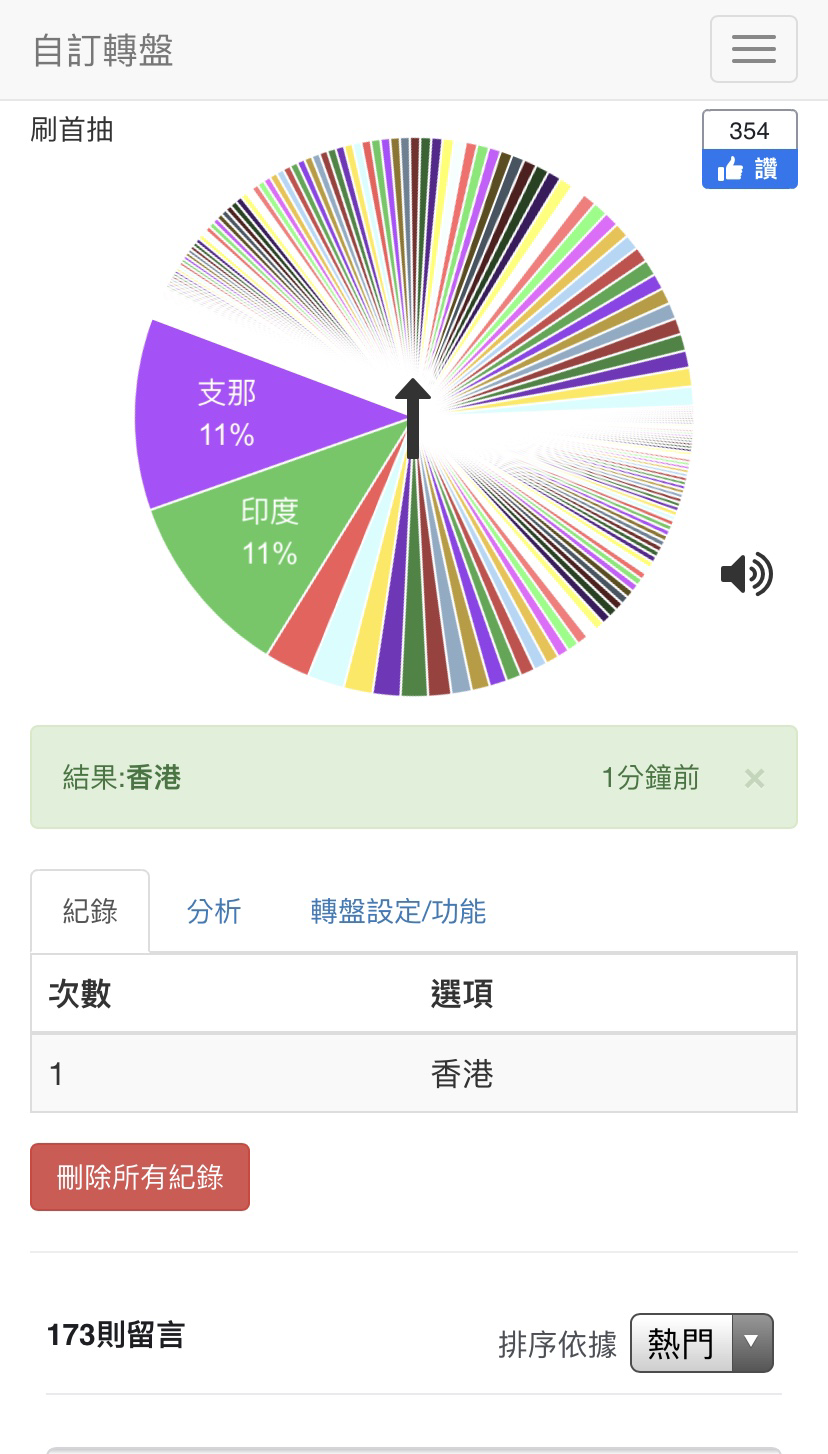Open the 轉盤設定/功能 tab
The image size is (828, 1454).
point(398,911)
